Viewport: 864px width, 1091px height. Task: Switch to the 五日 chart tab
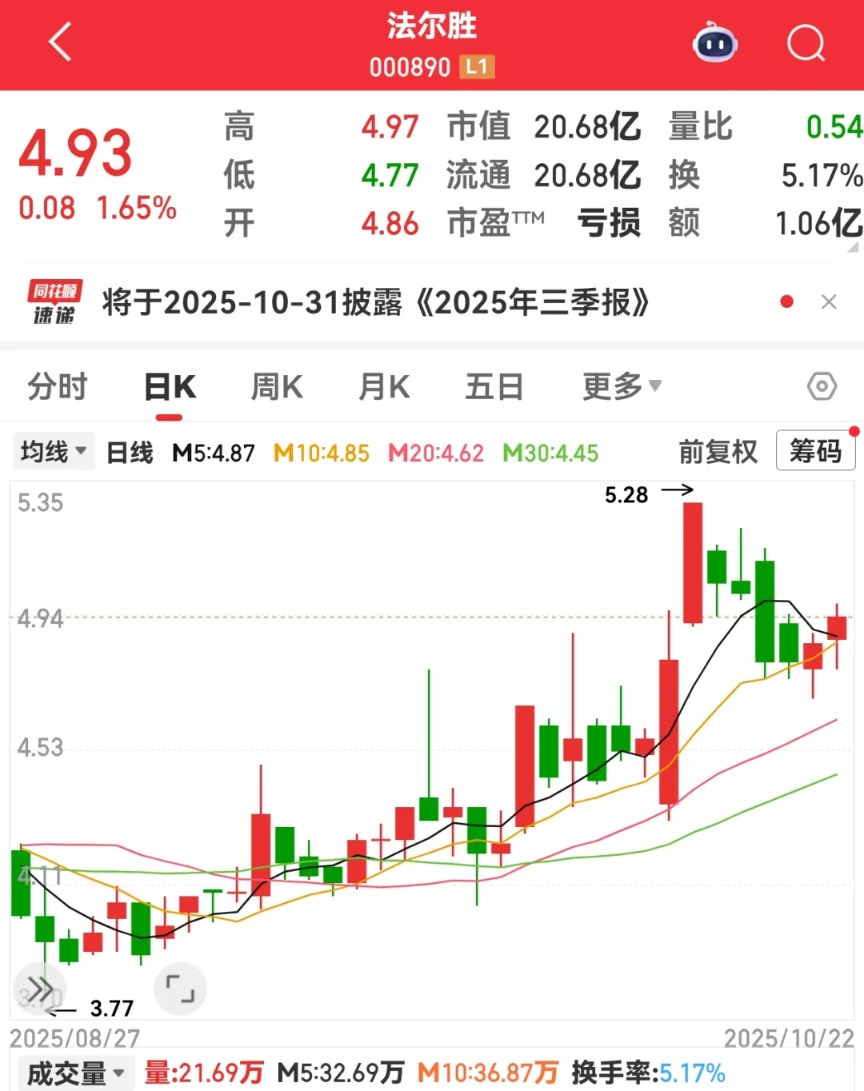click(494, 387)
